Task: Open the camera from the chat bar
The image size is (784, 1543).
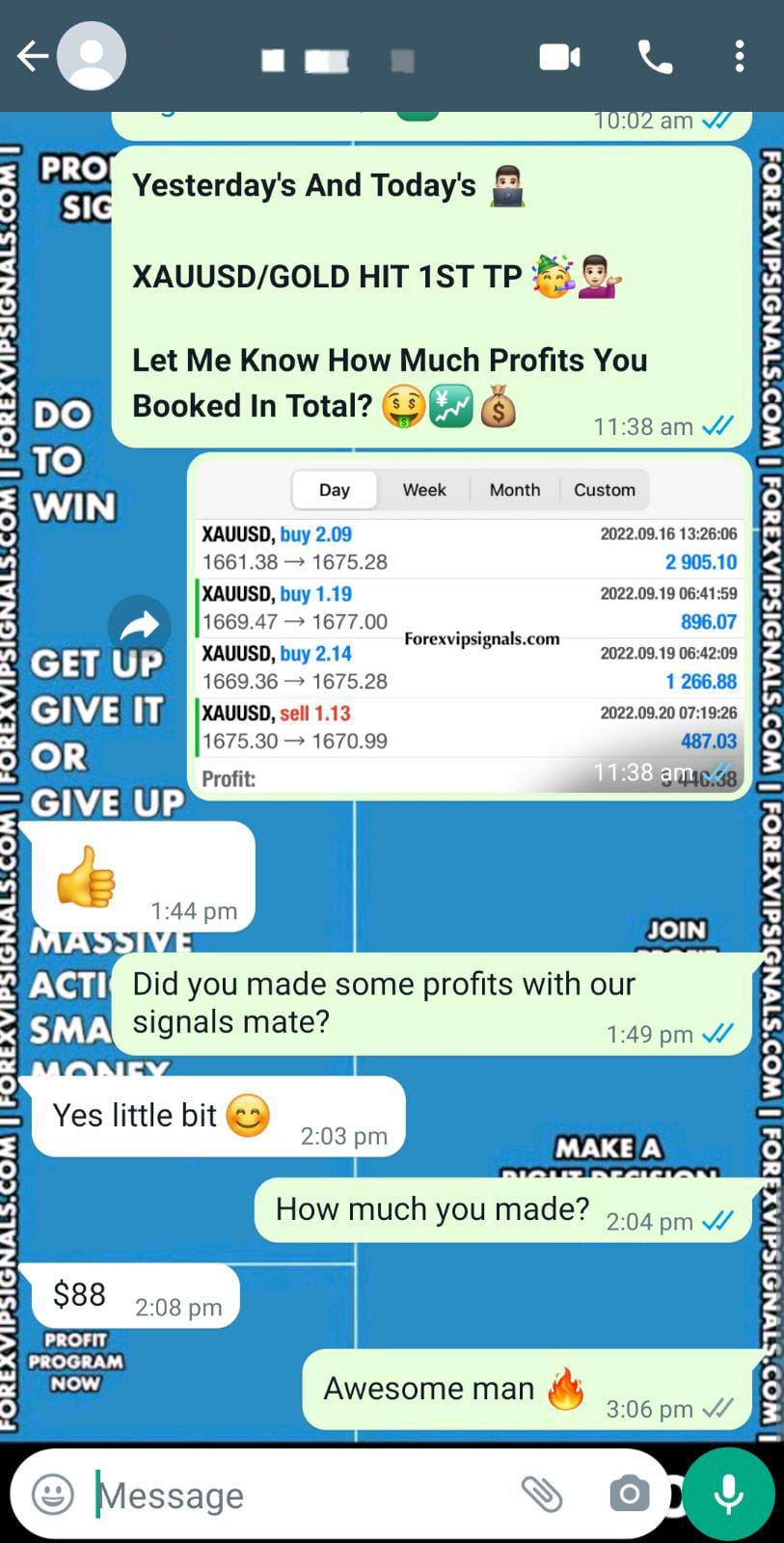Action: point(629,1495)
